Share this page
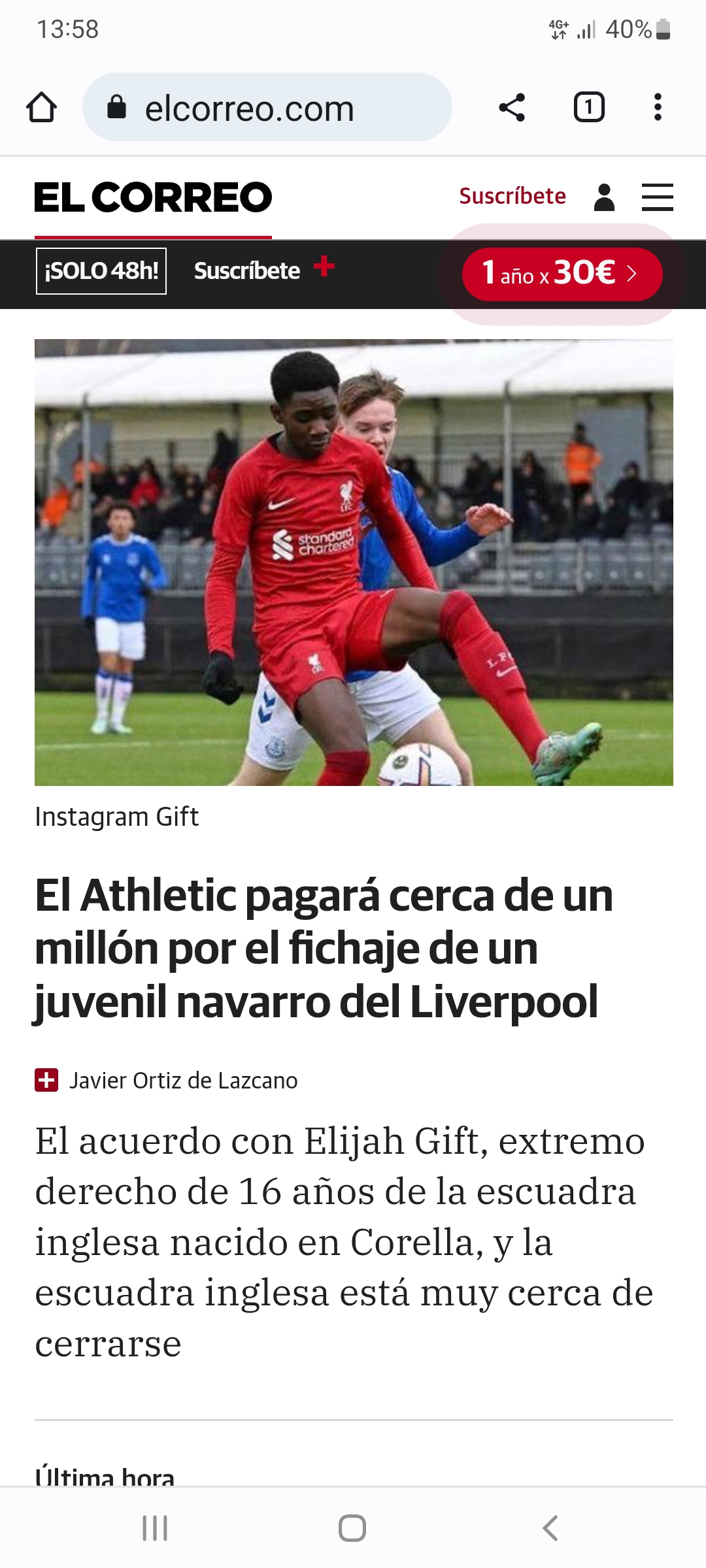This screenshot has width=706, height=1568. 512,107
